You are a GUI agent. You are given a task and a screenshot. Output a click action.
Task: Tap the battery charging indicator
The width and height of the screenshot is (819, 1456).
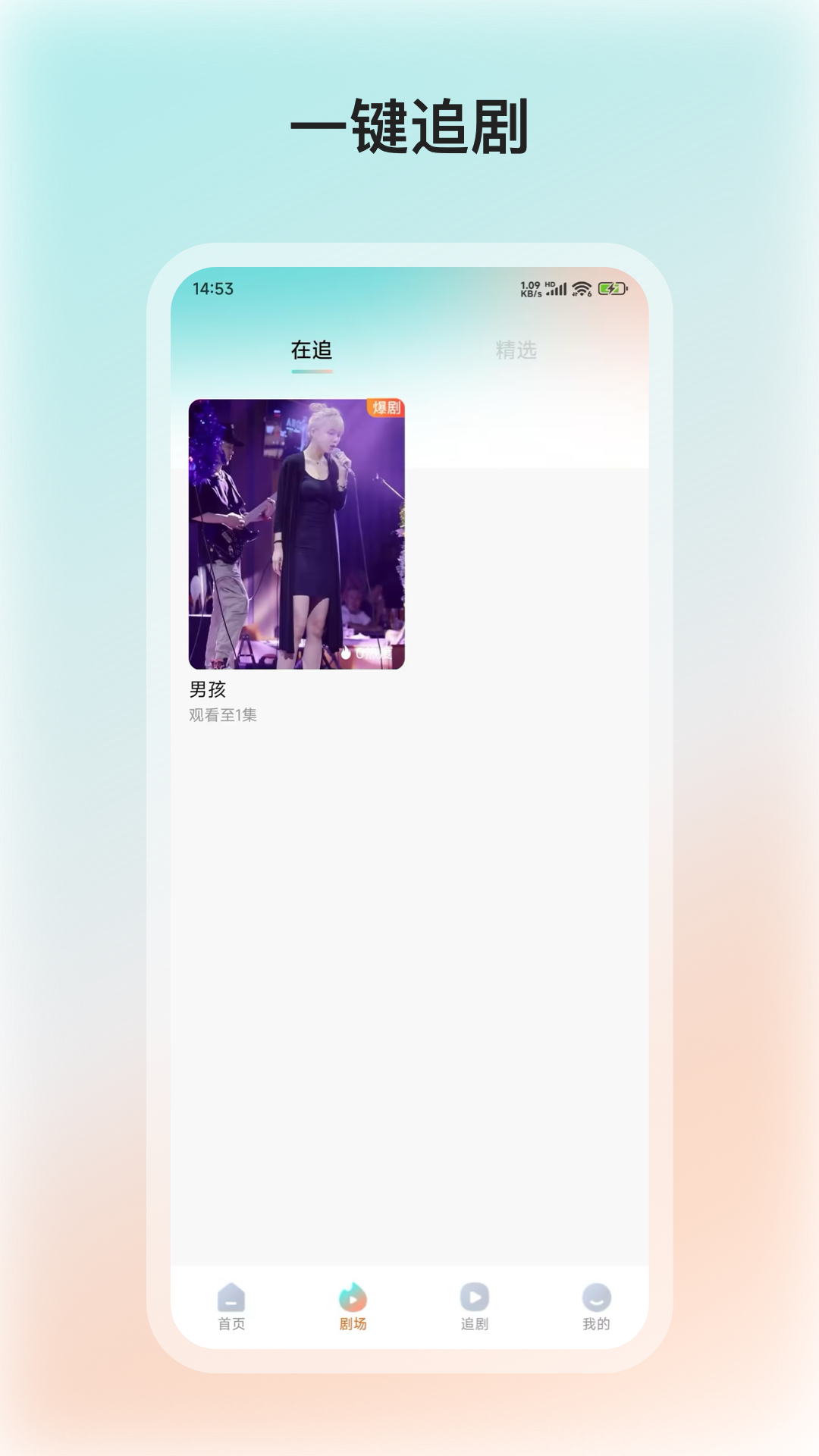click(x=610, y=288)
